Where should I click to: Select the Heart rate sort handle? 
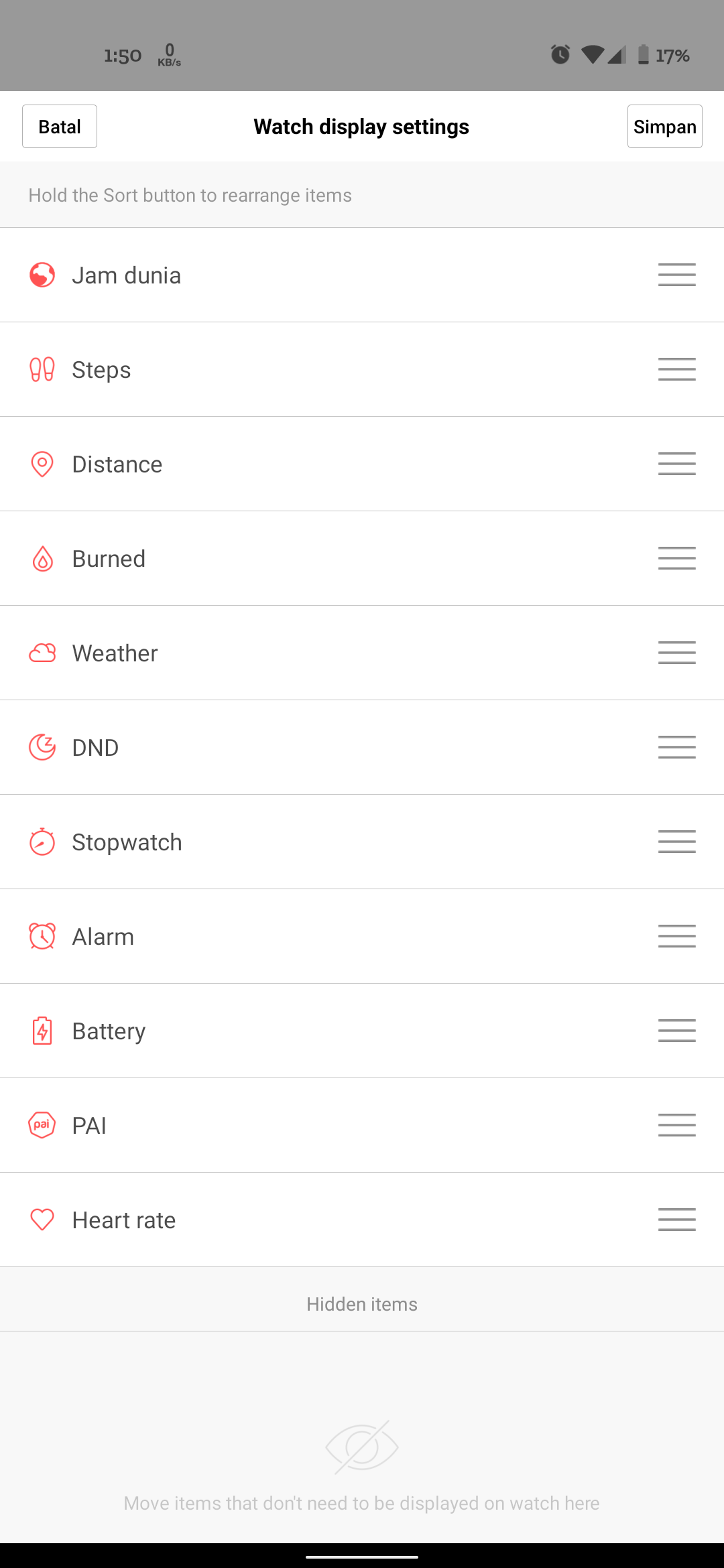click(676, 1220)
